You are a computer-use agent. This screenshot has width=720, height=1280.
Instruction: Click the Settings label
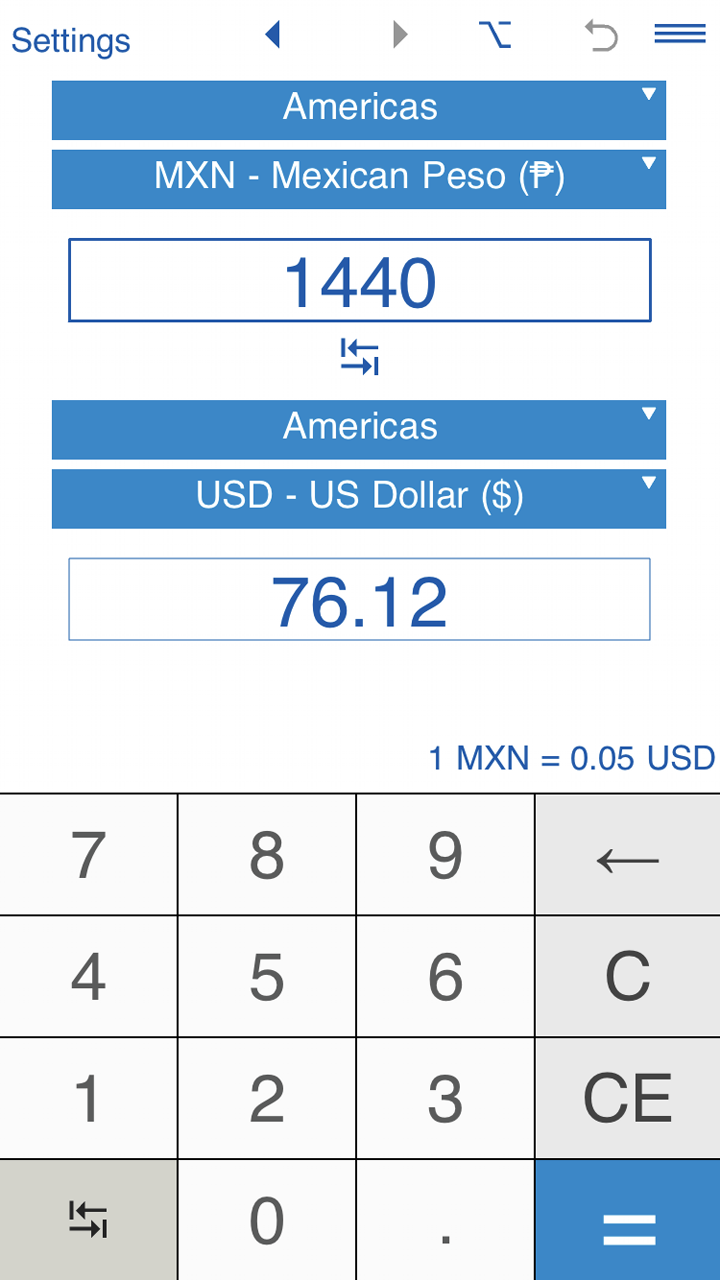tap(70, 40)
